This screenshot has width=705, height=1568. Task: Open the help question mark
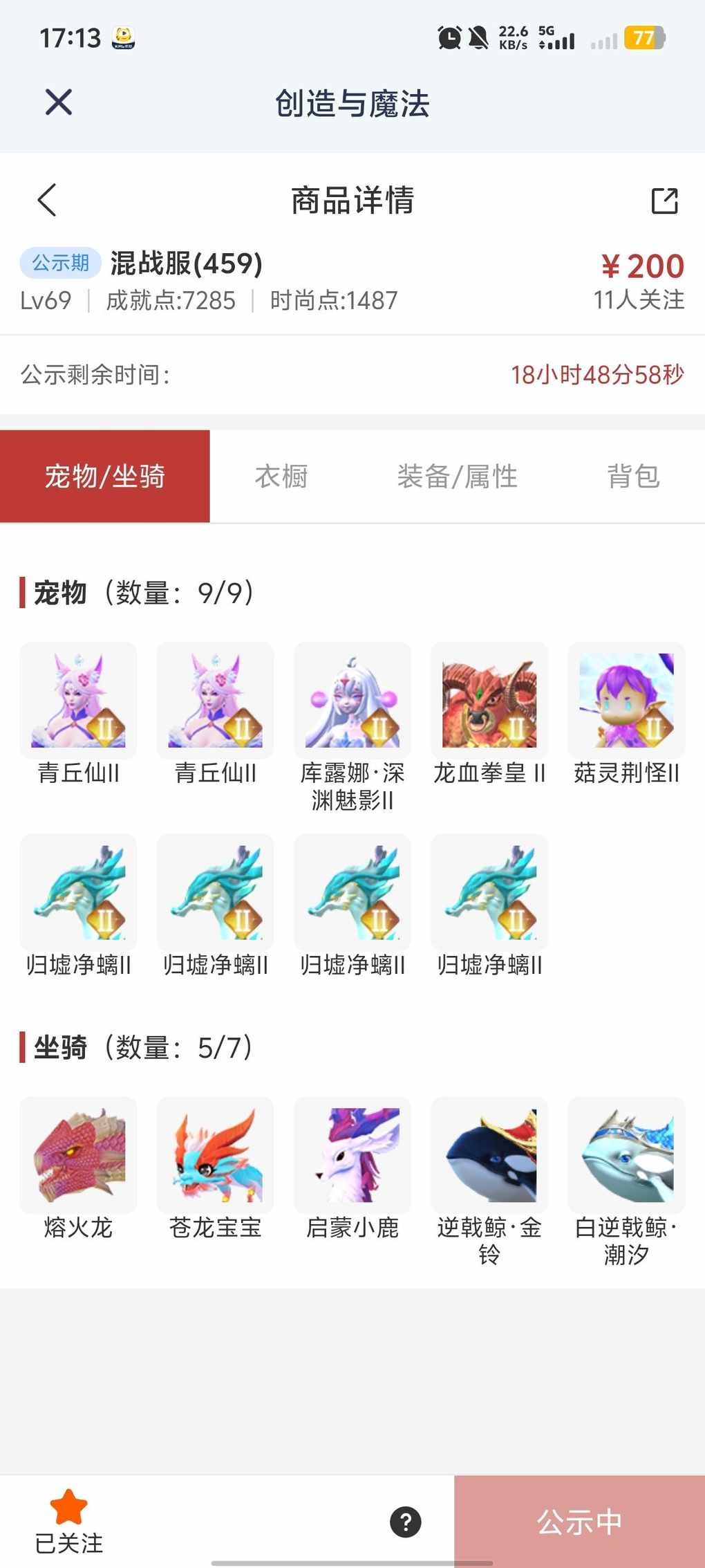coord(406,1522)
